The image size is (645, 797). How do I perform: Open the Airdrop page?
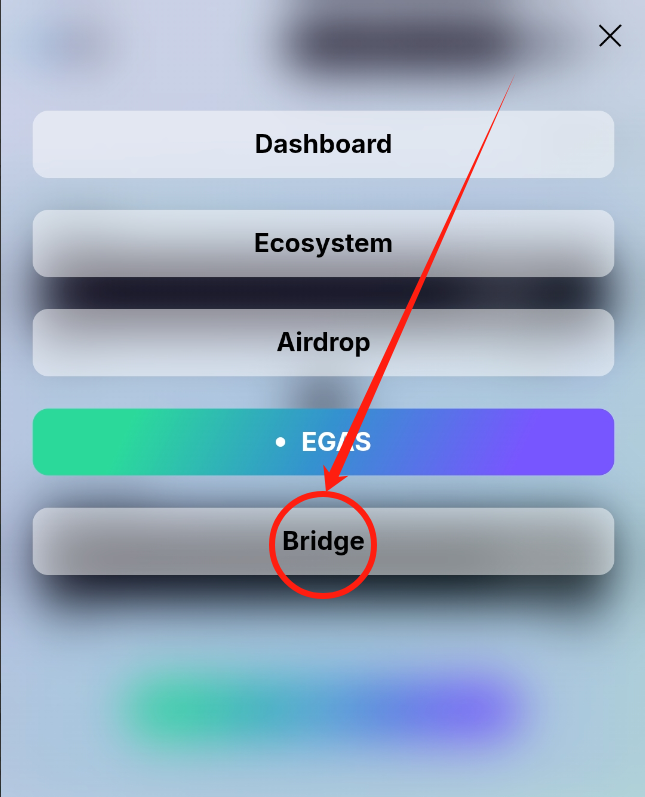pos(323,342)
